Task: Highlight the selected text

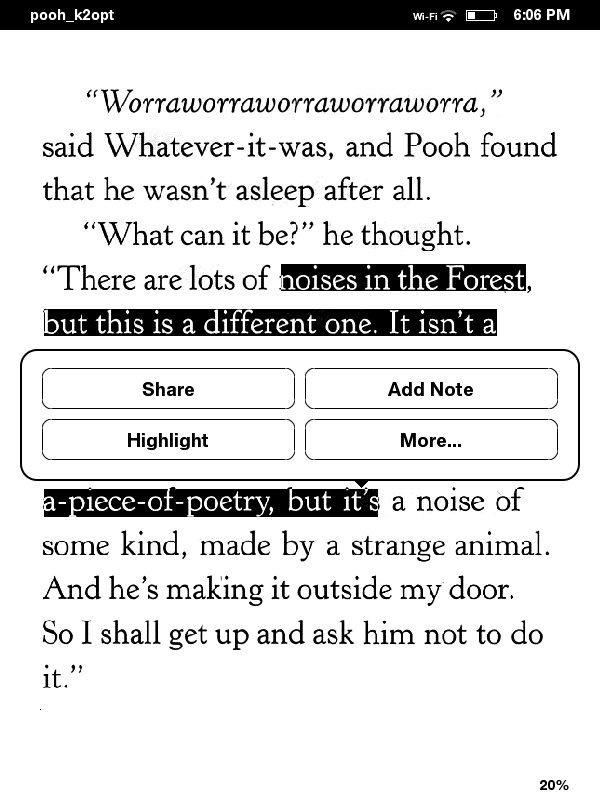Action: click(x=168, y=440)
